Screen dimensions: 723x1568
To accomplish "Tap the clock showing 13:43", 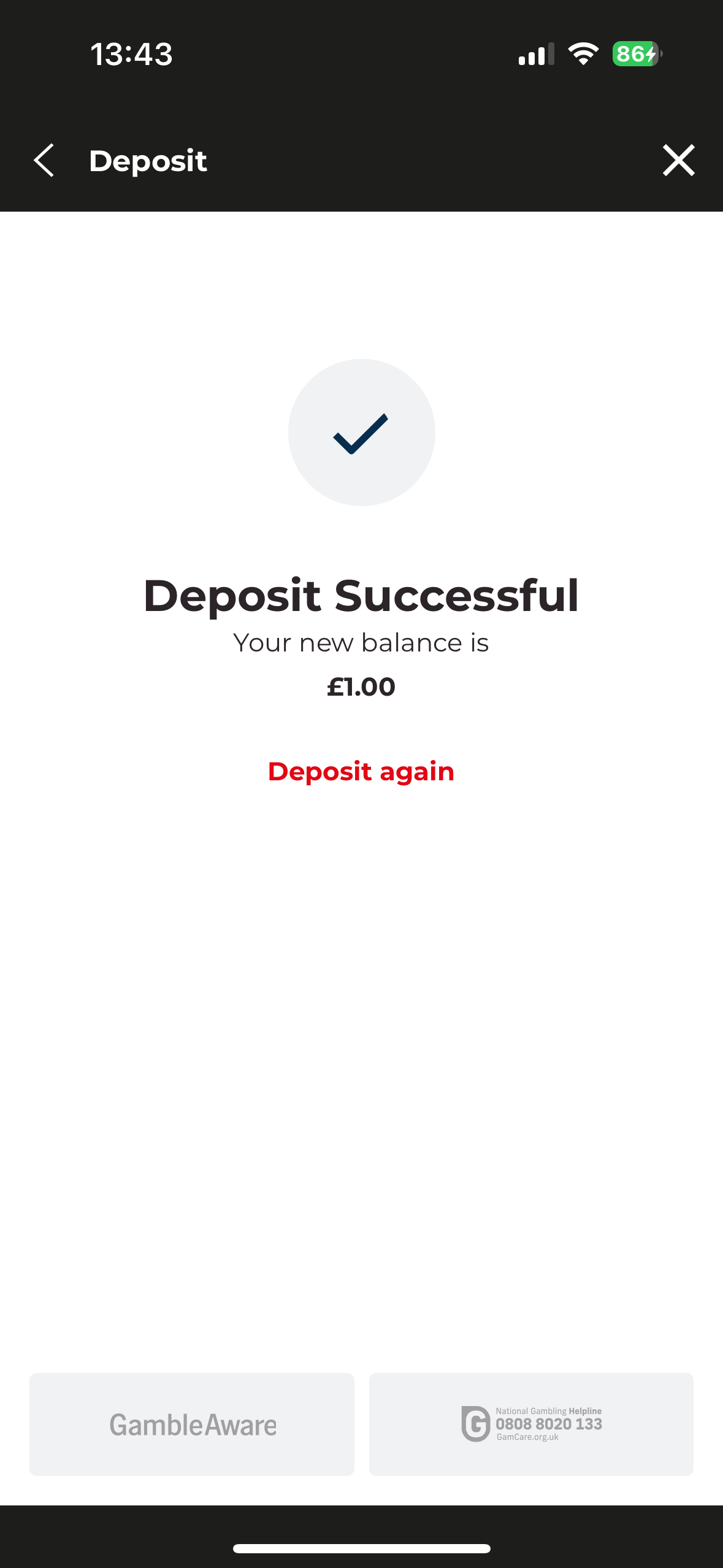I will click(x=131, y=54).
